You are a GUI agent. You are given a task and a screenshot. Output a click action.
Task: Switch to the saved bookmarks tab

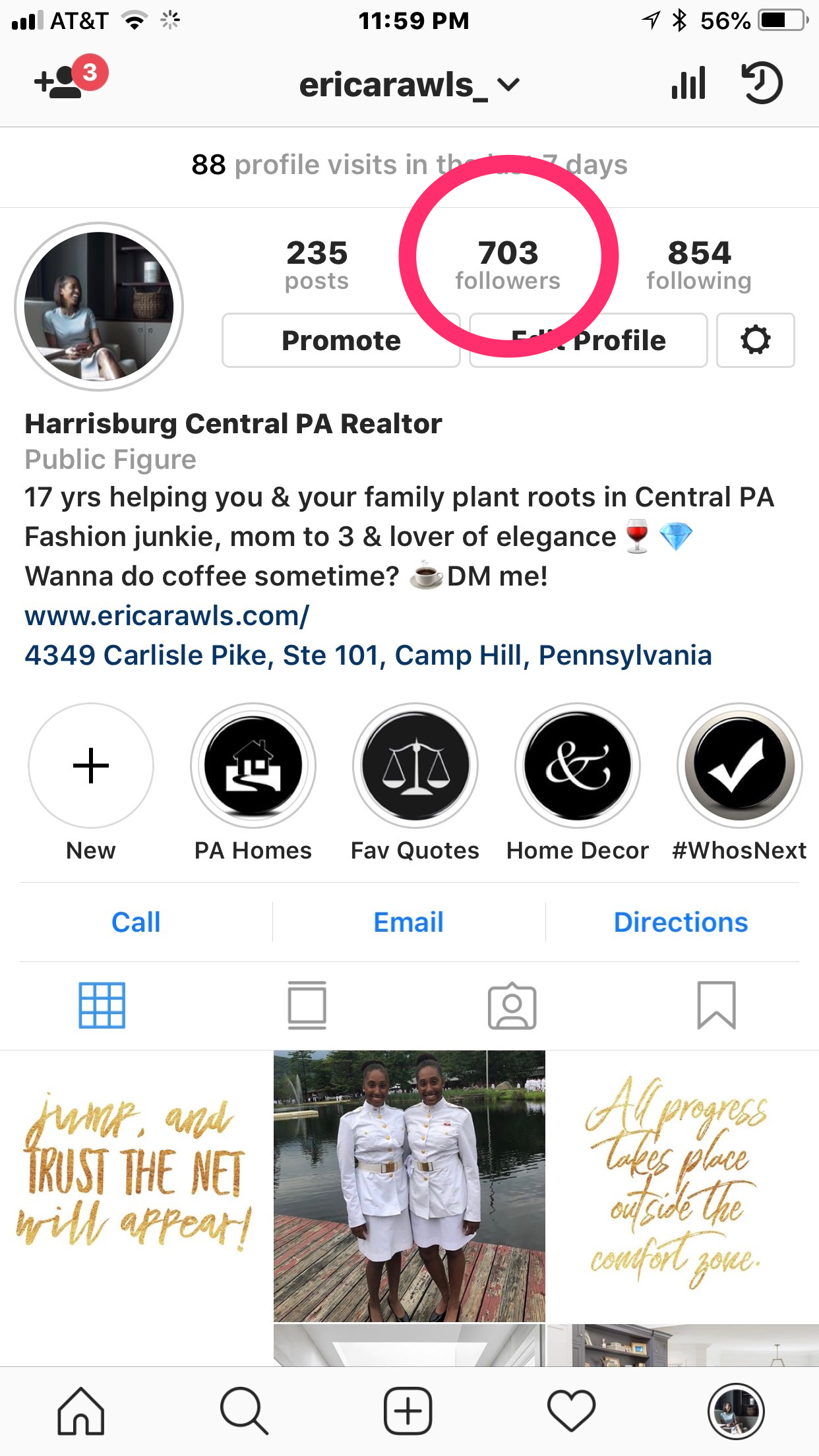pos(716,1006)
